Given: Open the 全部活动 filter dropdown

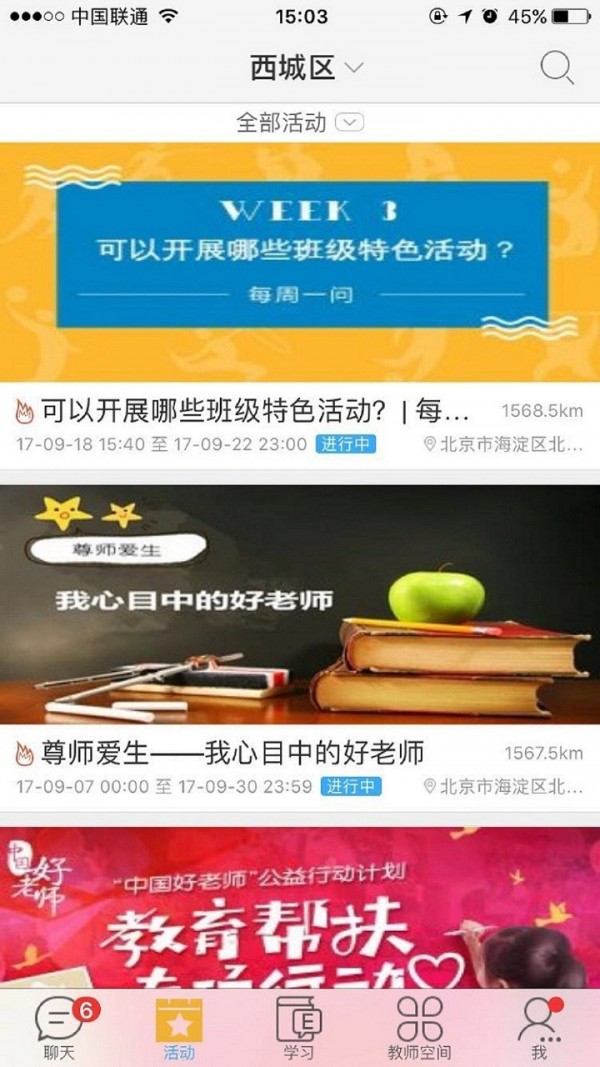Looking at the screenshot, I should pos(299,123).
